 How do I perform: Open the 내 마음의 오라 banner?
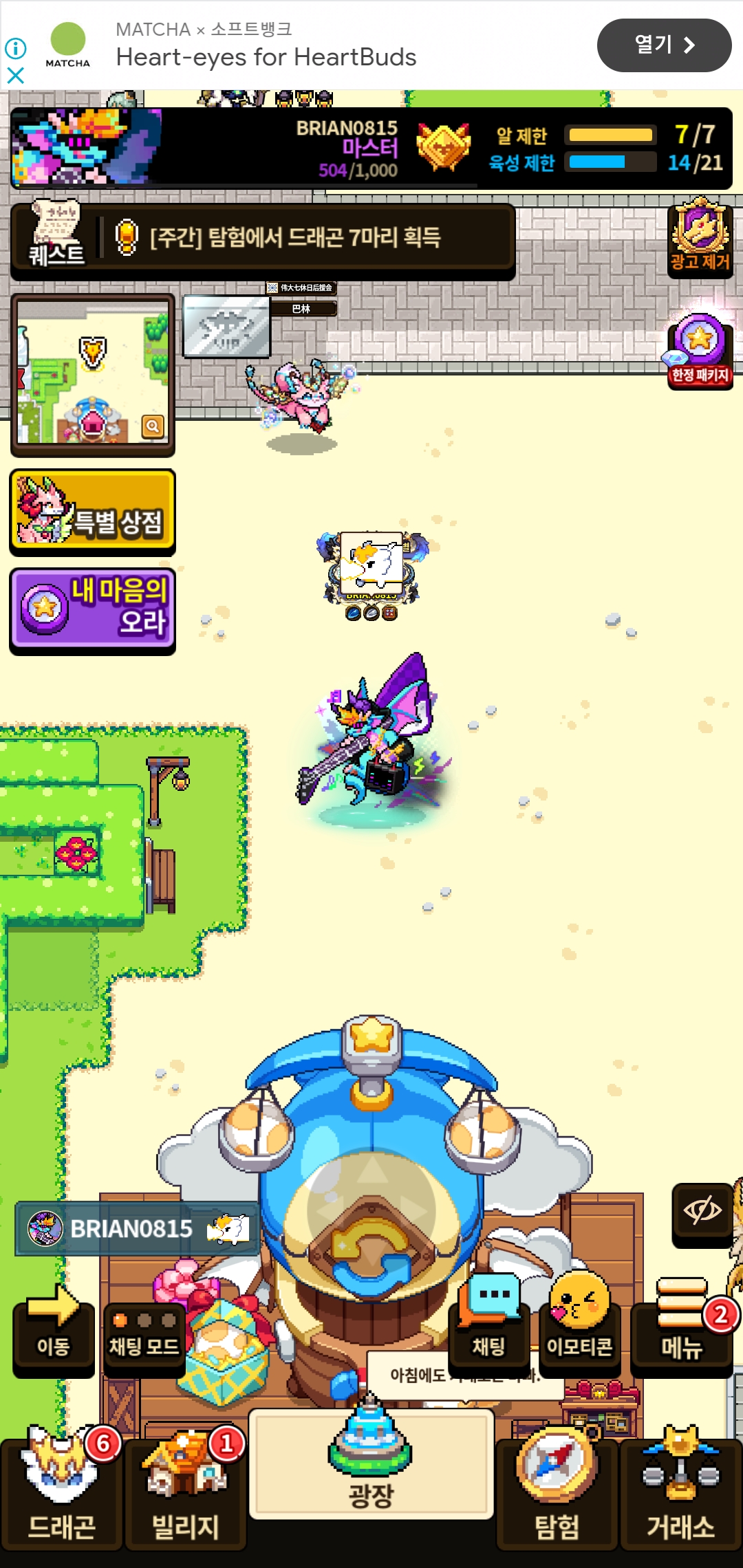click(93, 610)
